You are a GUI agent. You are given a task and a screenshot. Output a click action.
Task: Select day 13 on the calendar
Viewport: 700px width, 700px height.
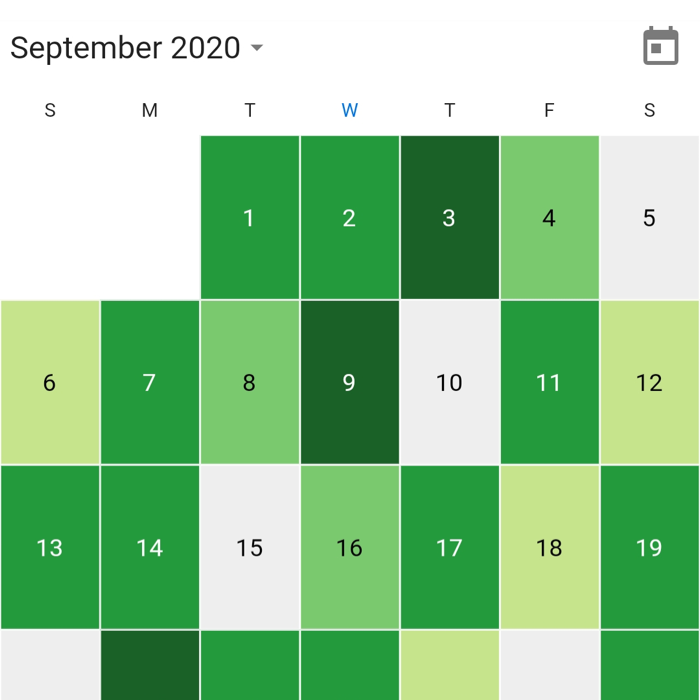coord(50,547)
